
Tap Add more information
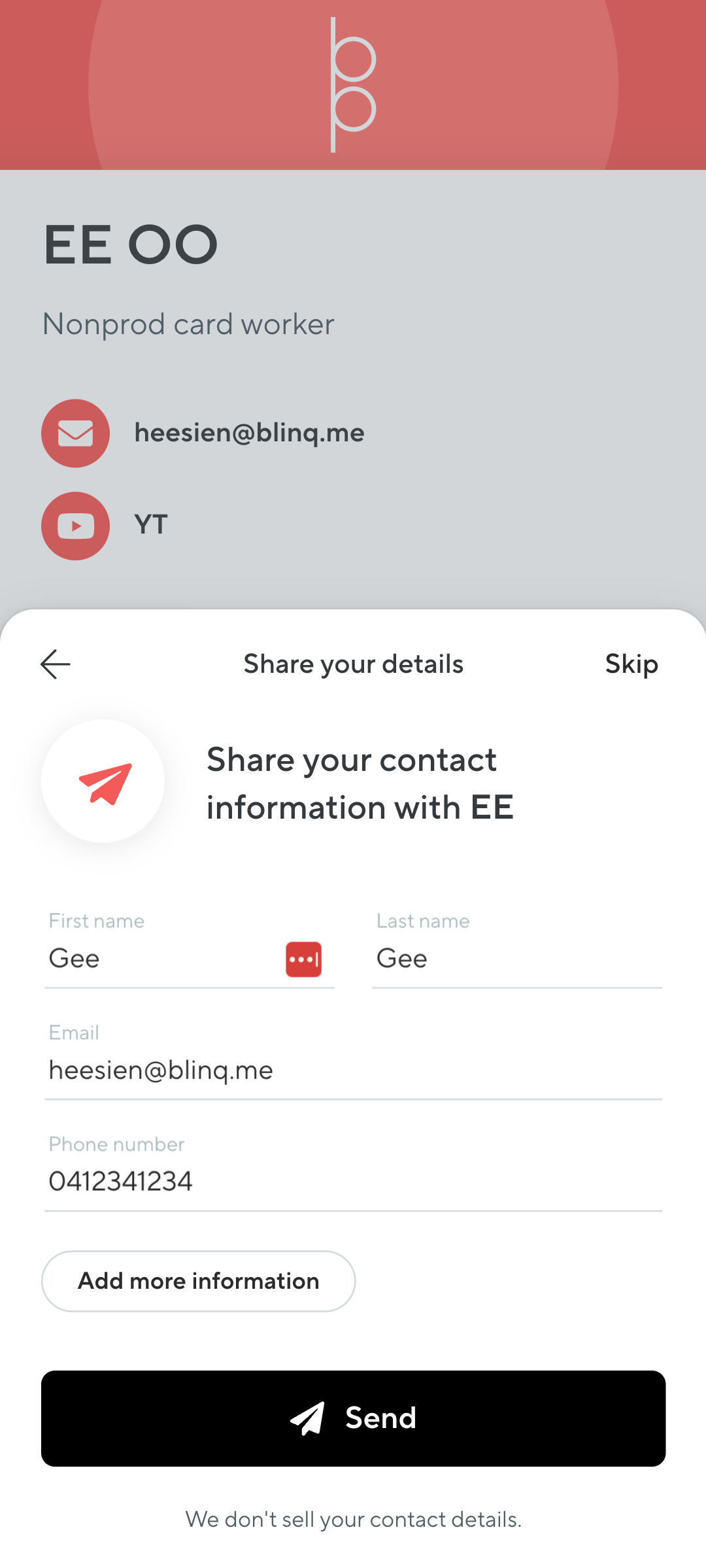tap(199, 1281)
